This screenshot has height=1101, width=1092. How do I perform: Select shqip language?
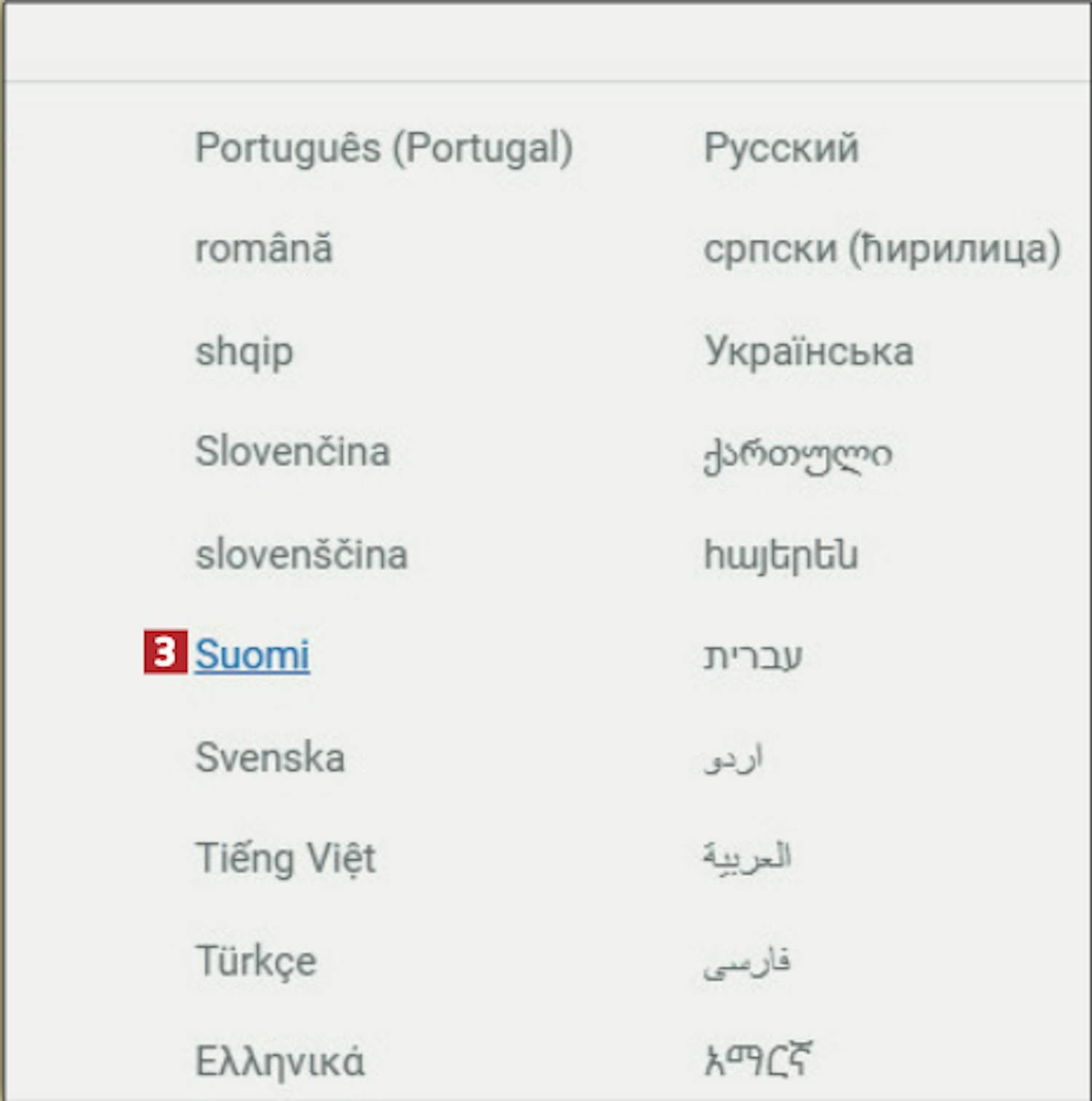(x=244, y=352)
